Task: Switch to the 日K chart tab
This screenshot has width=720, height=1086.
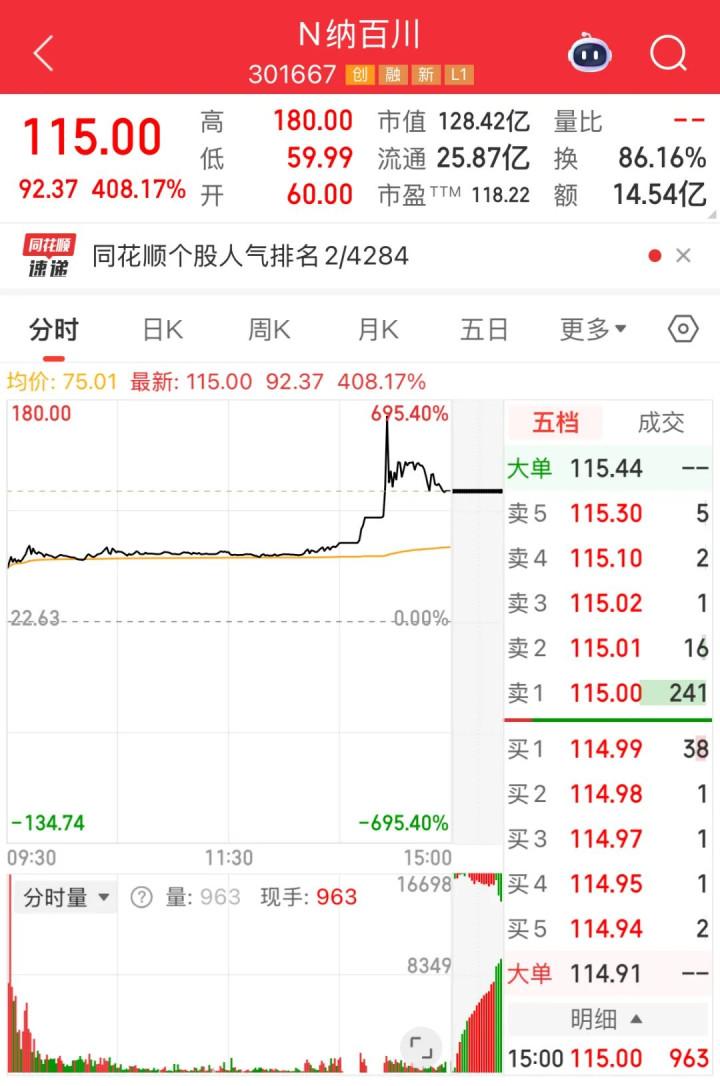Action: (x=162, y=329)
